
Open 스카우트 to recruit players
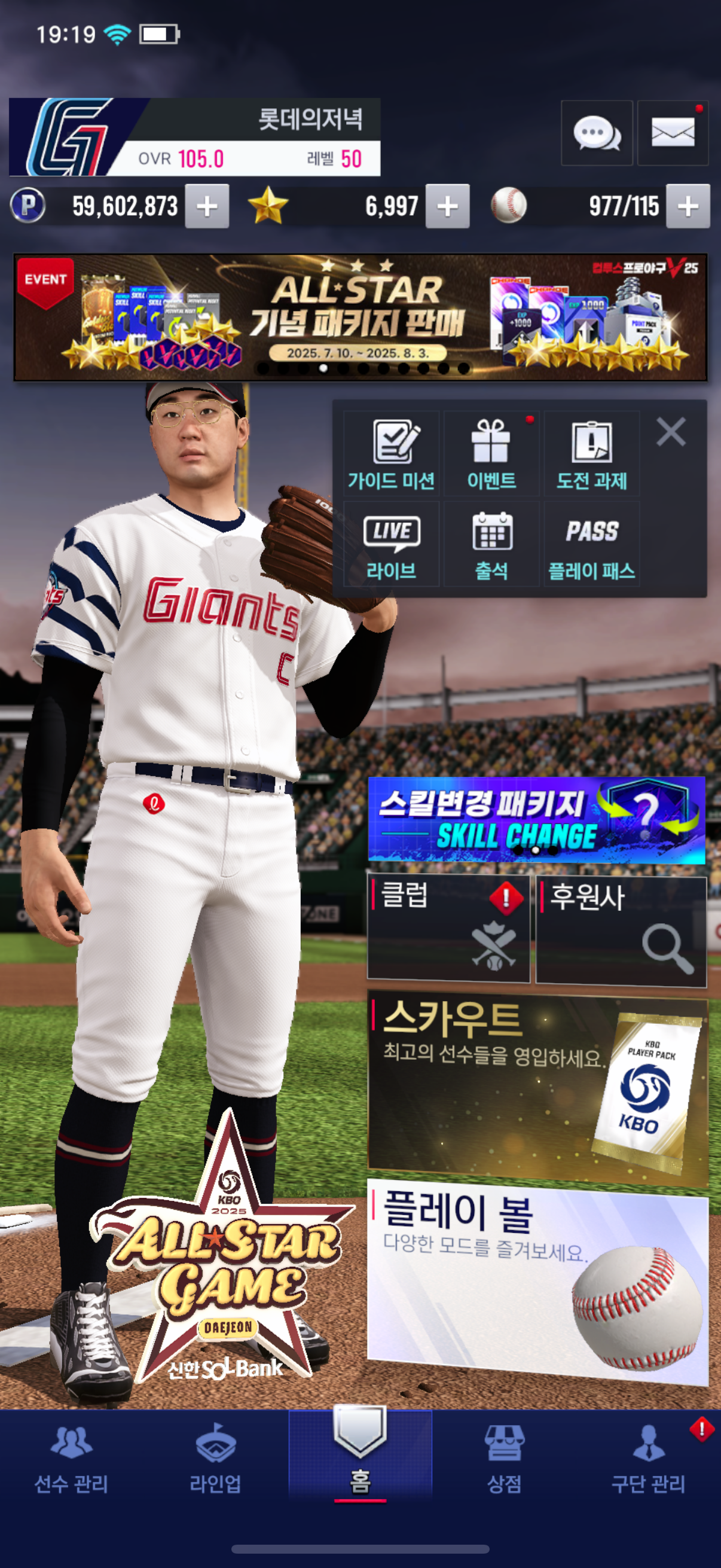click(x=537, y=1090)
